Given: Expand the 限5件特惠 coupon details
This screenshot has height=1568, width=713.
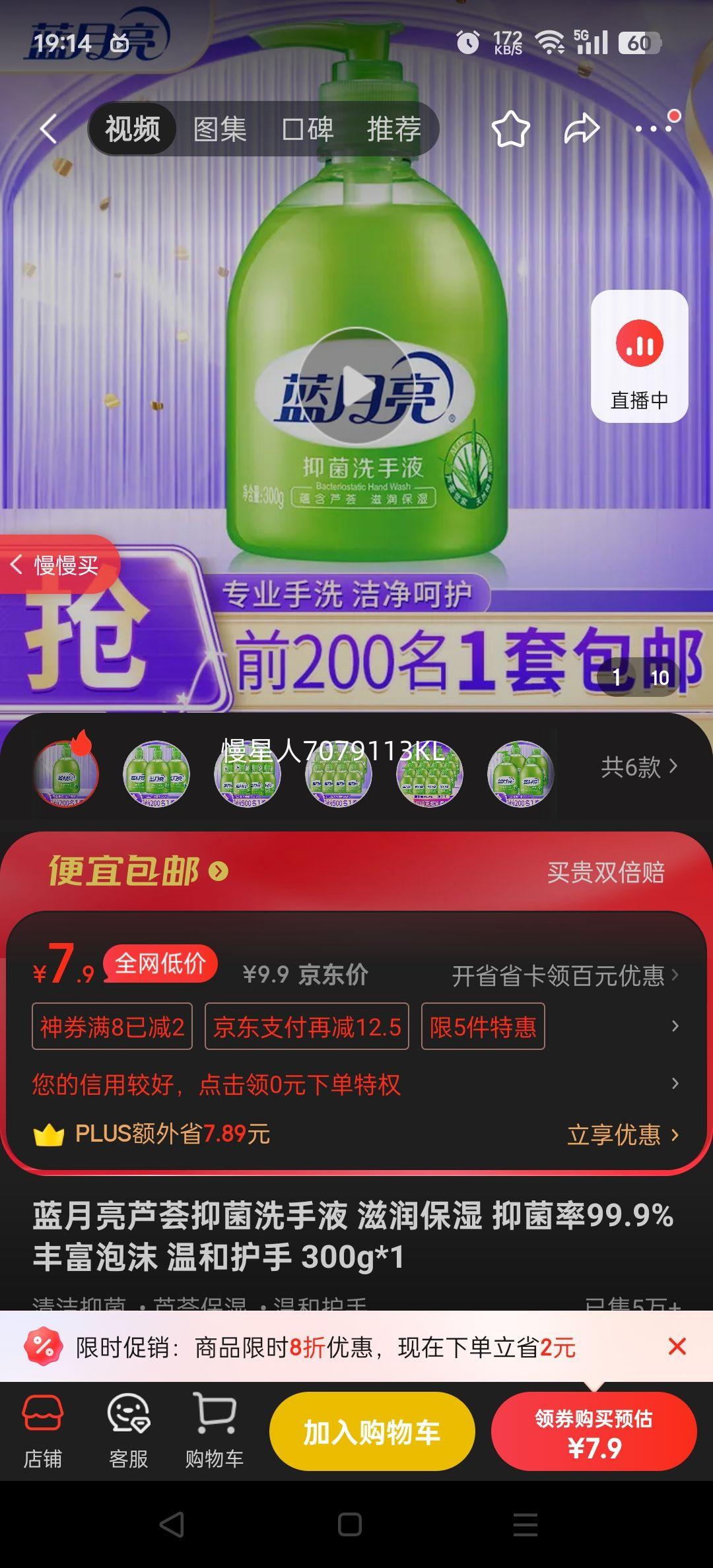Looking at the screenshot, I should coord(483,1026).
